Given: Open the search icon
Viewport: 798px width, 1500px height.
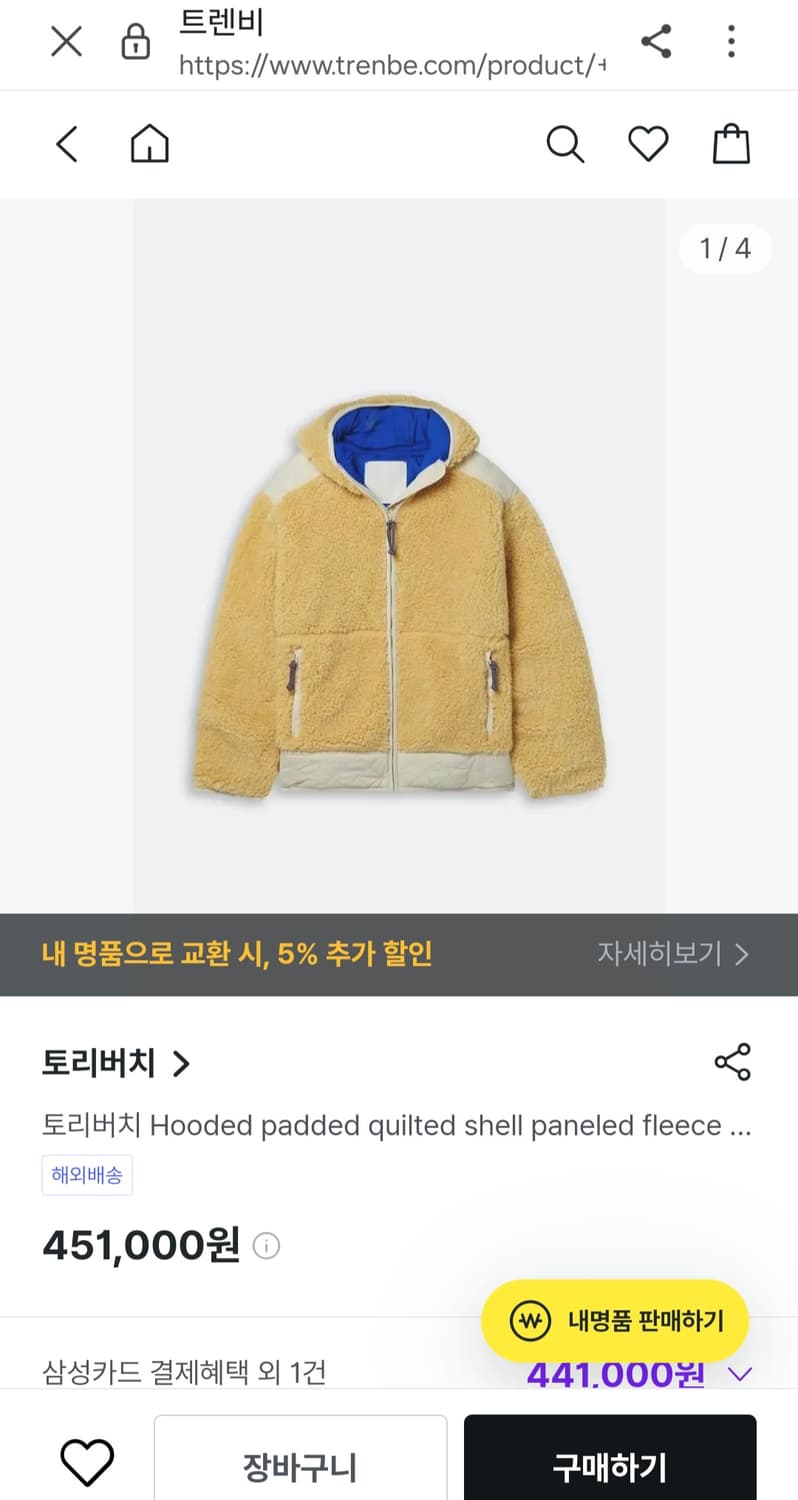Looking at the screenshot, I should pos(565,143).
